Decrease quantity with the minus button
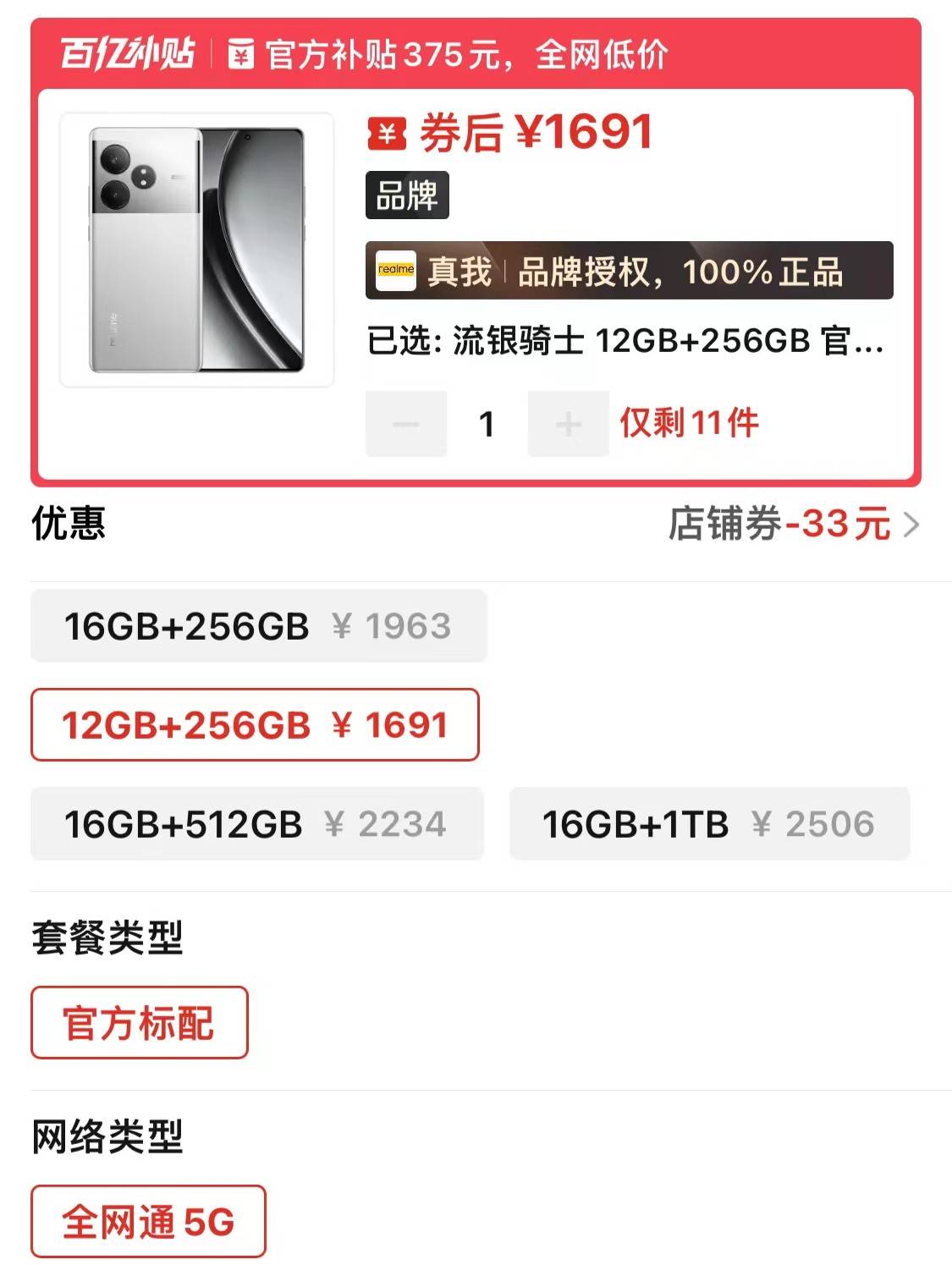Viewport: 952px width, 1265px height. click(x=406, y=424)
